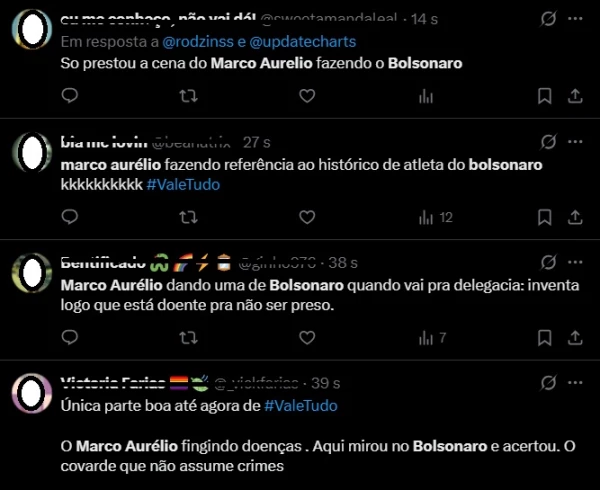This screenshot has width=600, height=490.
Task: Reply to the tweet replying to @rodzinss
Action: [x=69, y=96]
